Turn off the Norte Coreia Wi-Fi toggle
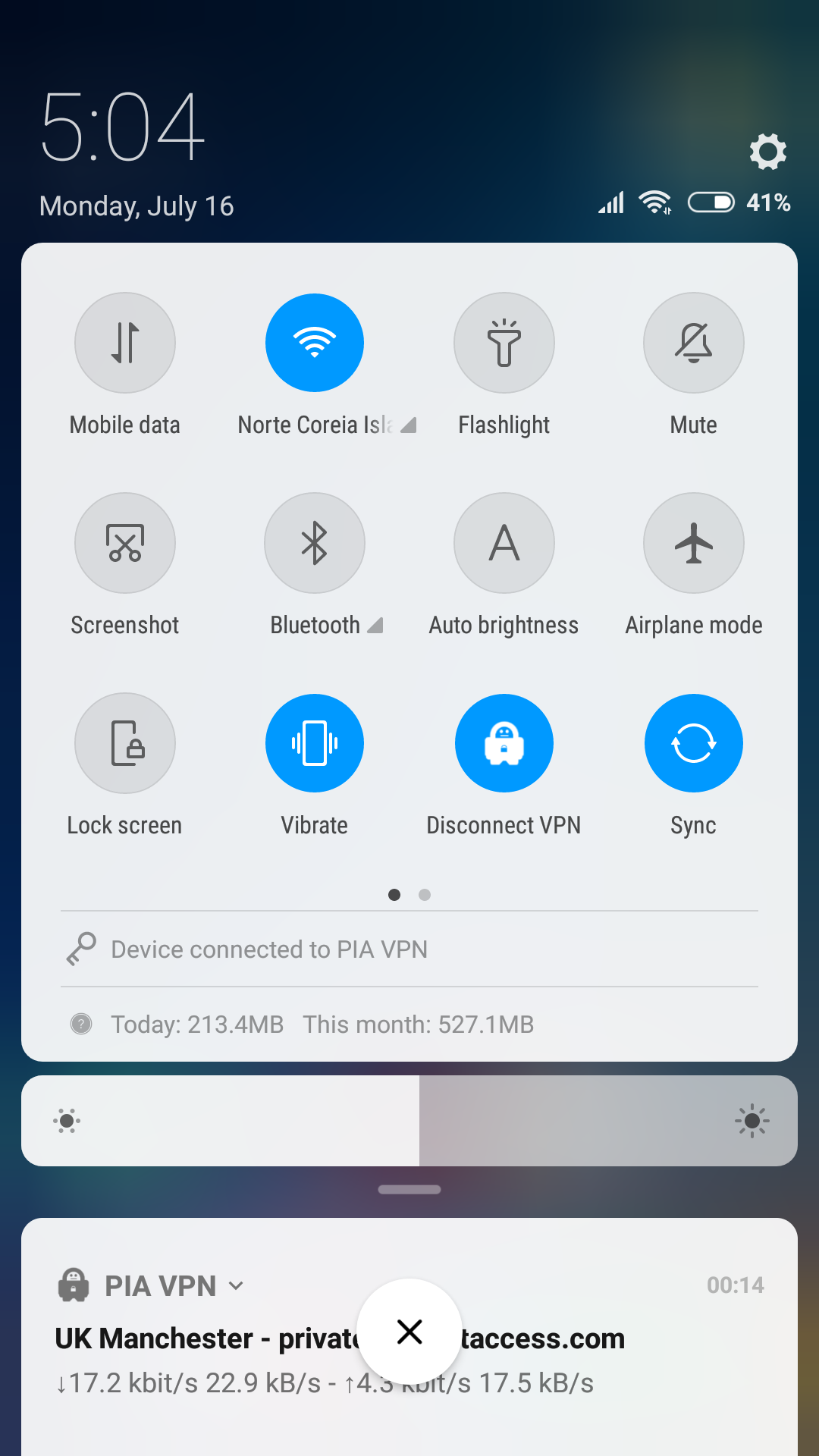819x1456 pixels. [x=315, y=343]
